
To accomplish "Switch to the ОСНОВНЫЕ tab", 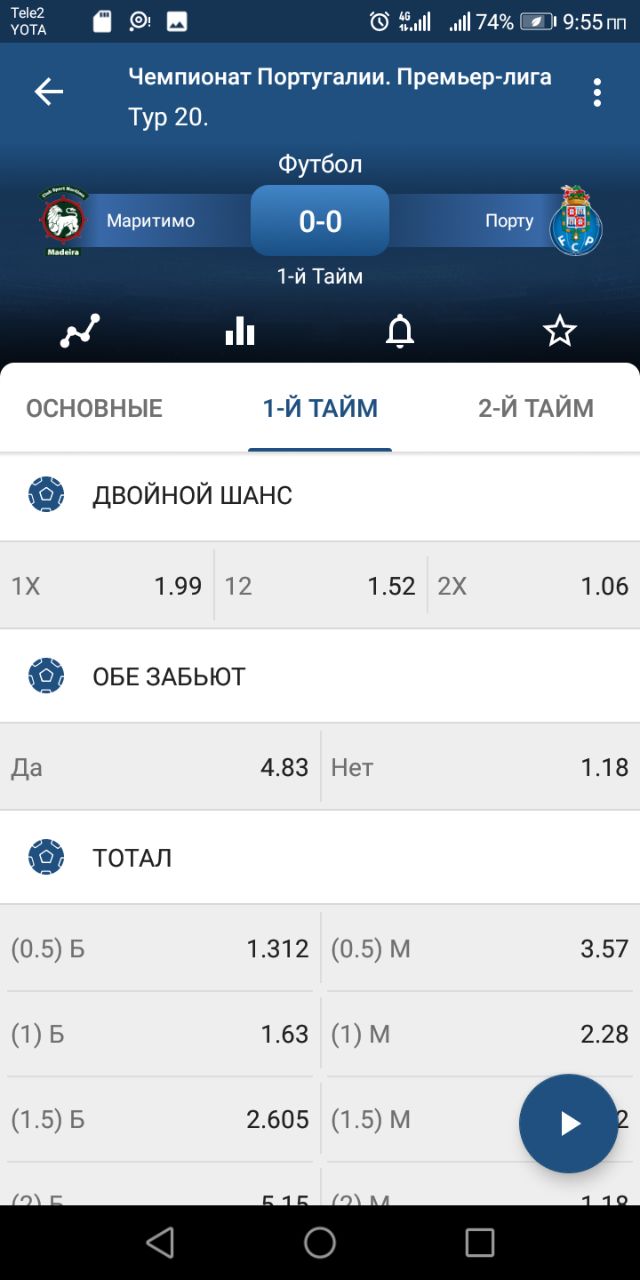I will click(94, 408).
